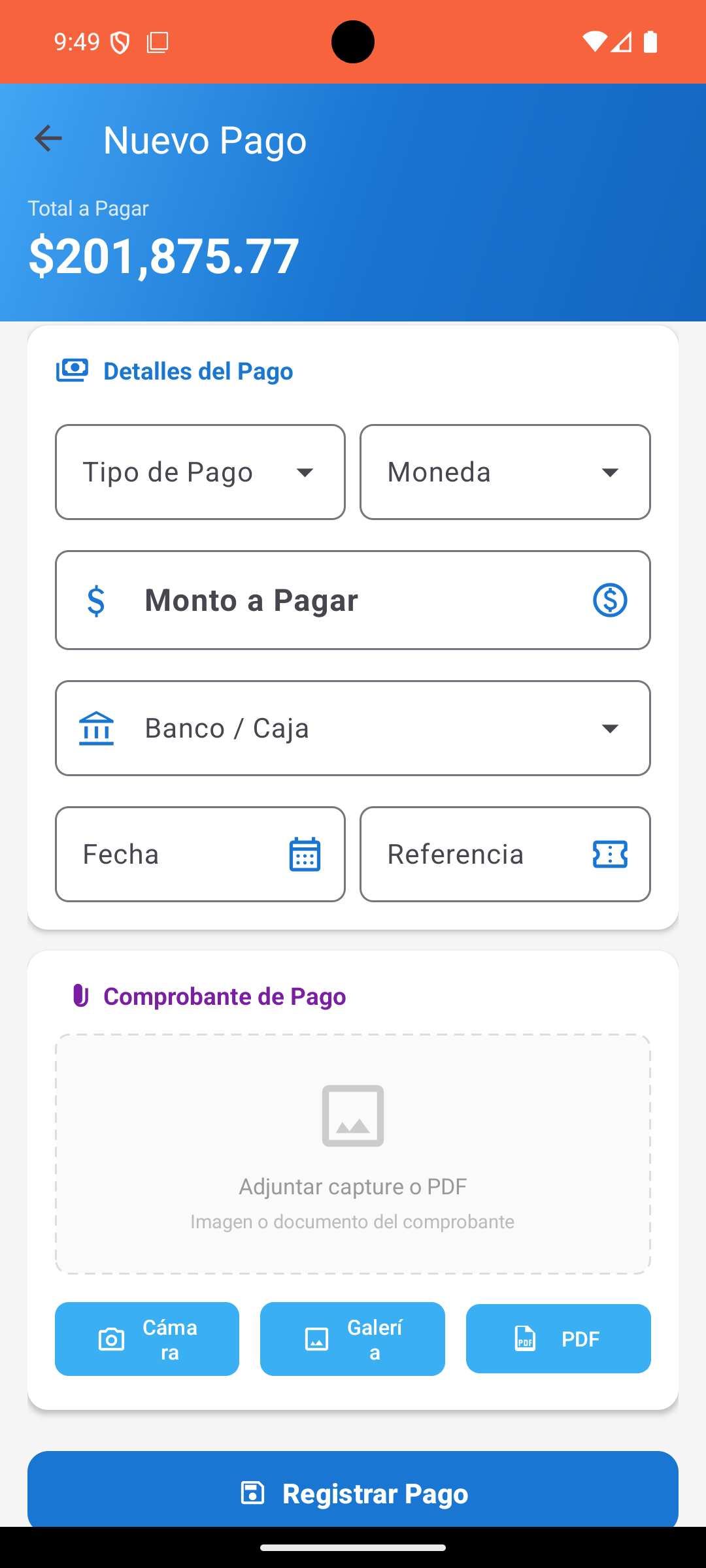Tap Registrar Pago to save the payment
The image size is (706, 1568).
tap(353, 1493)
